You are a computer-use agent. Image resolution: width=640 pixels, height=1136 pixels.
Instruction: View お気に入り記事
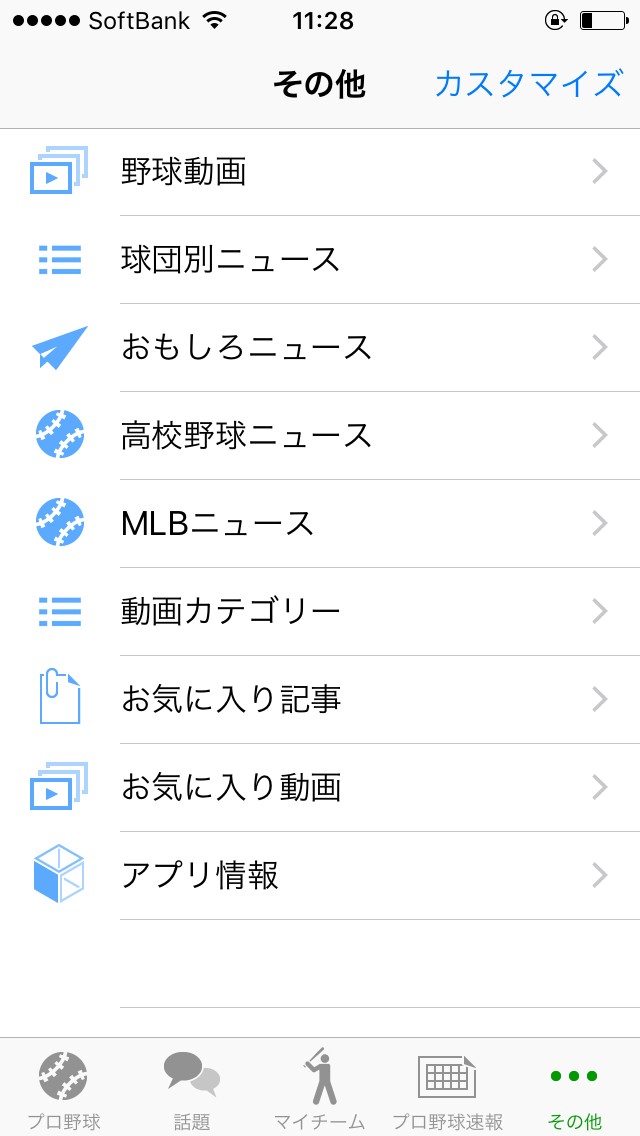click(x=320, y=699)
